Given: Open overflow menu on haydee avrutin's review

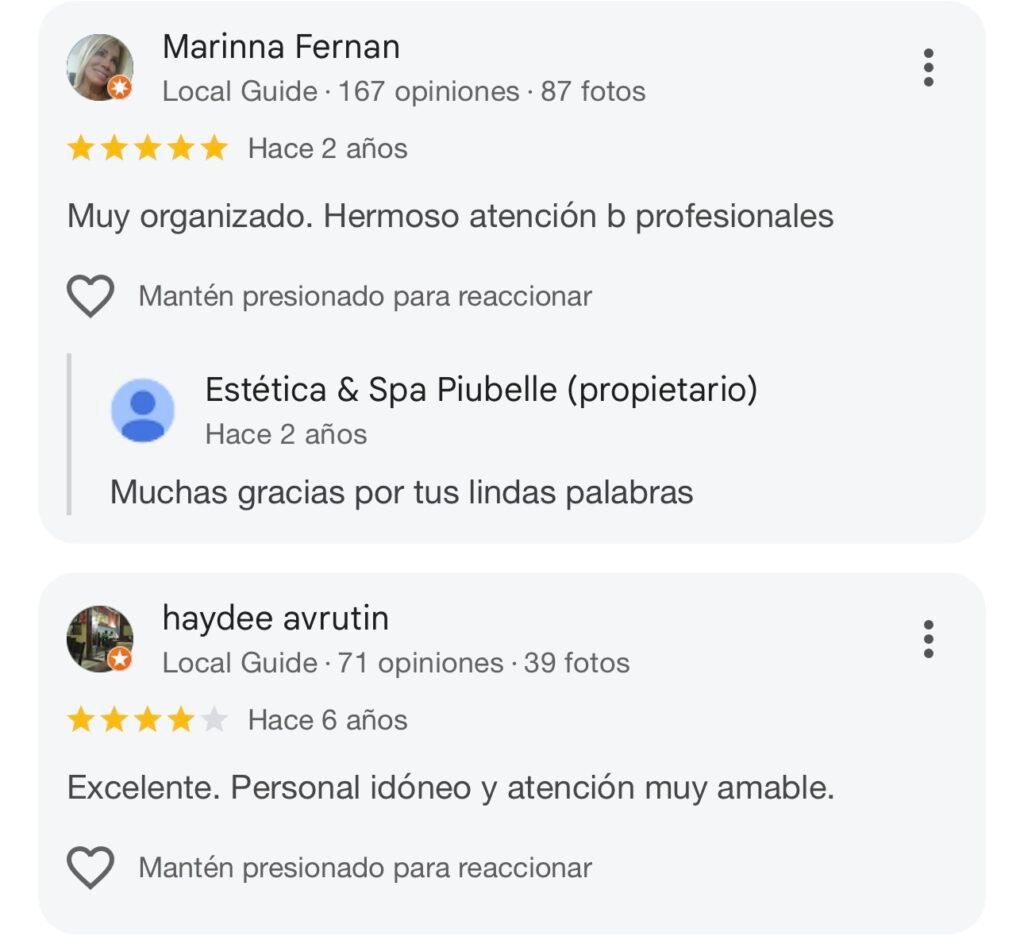Looking at the screenshot, I should pos(928,639).
